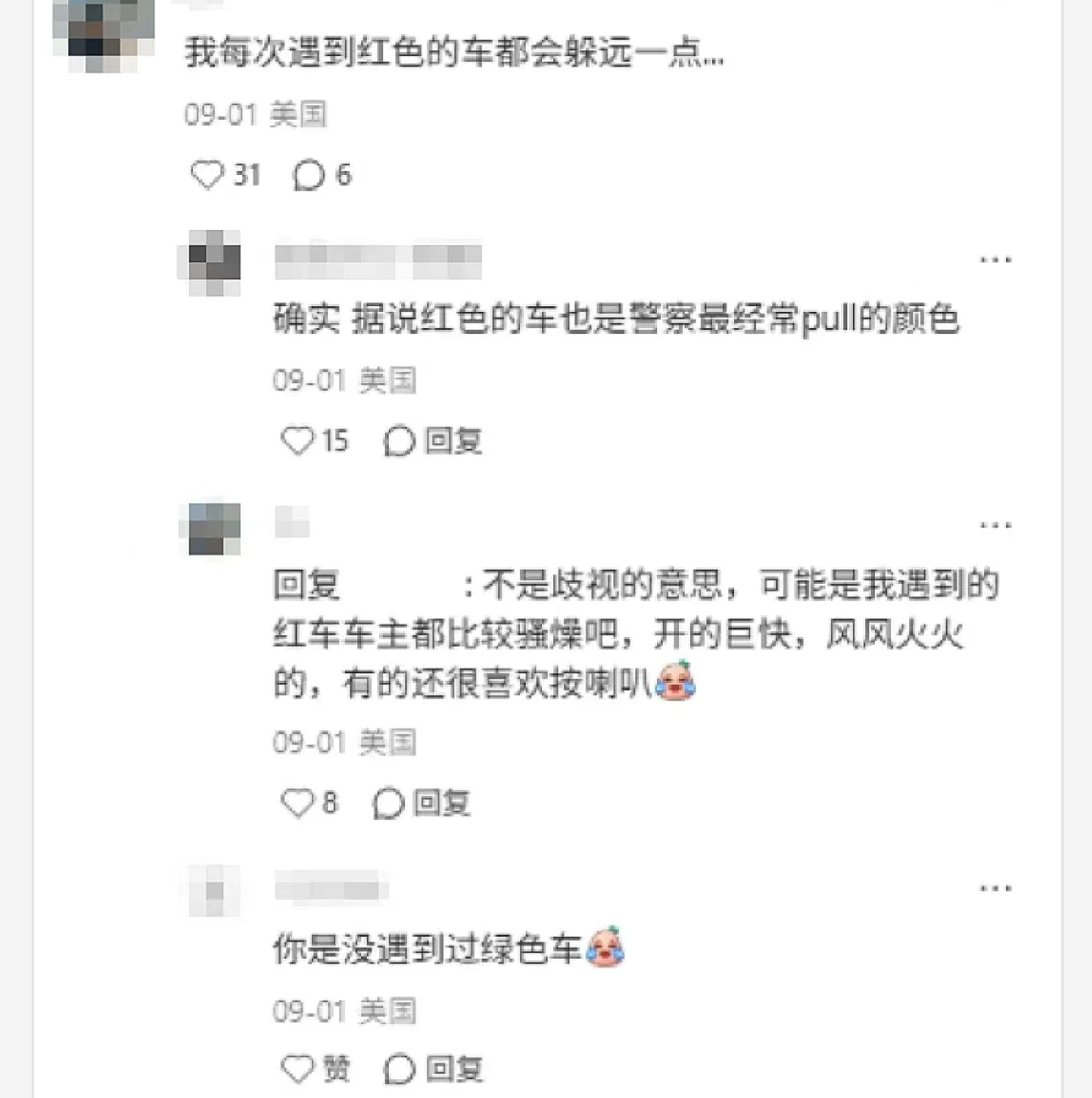Reply to the comment about red car owners
1092x1098 pixels.
(423, 803)
